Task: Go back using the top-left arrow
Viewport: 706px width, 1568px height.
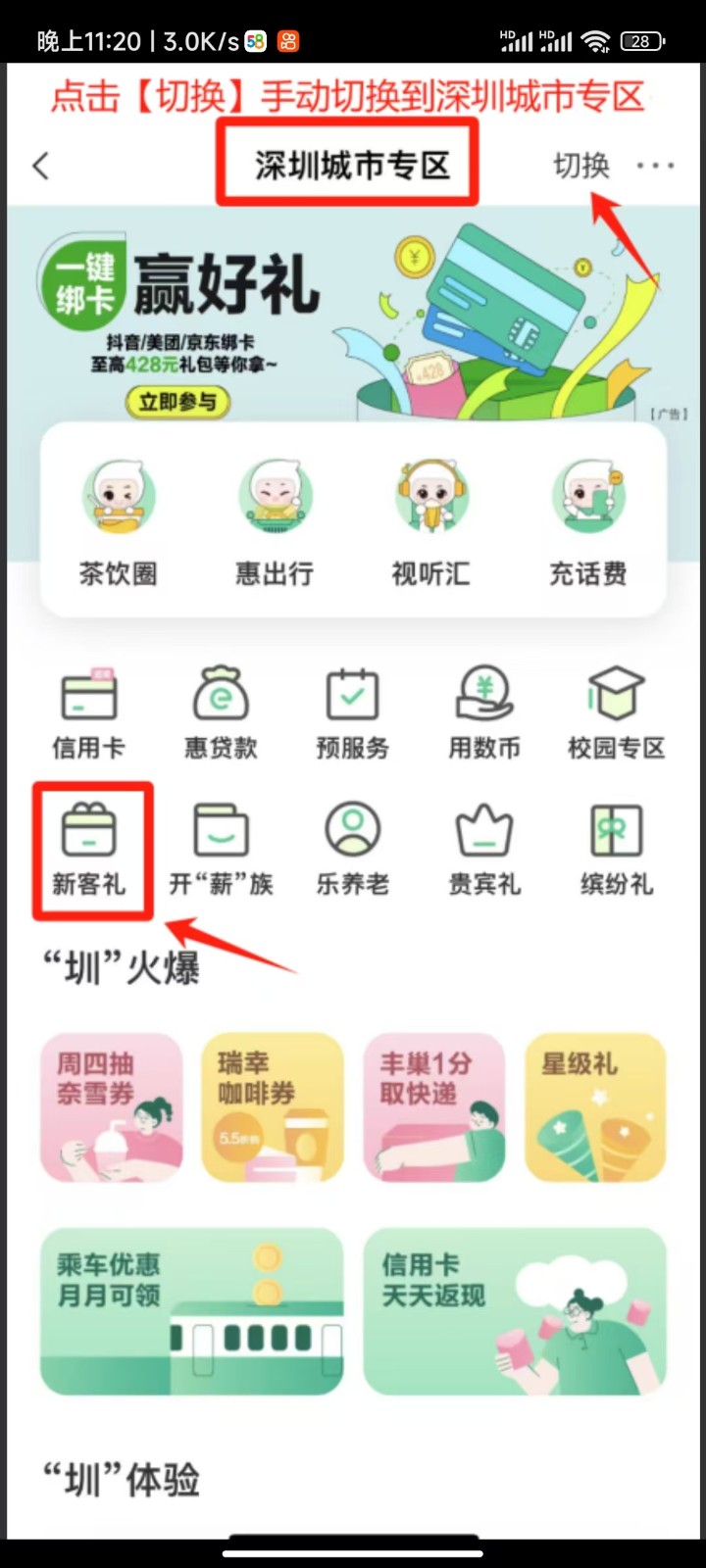Action: [41, 166]
